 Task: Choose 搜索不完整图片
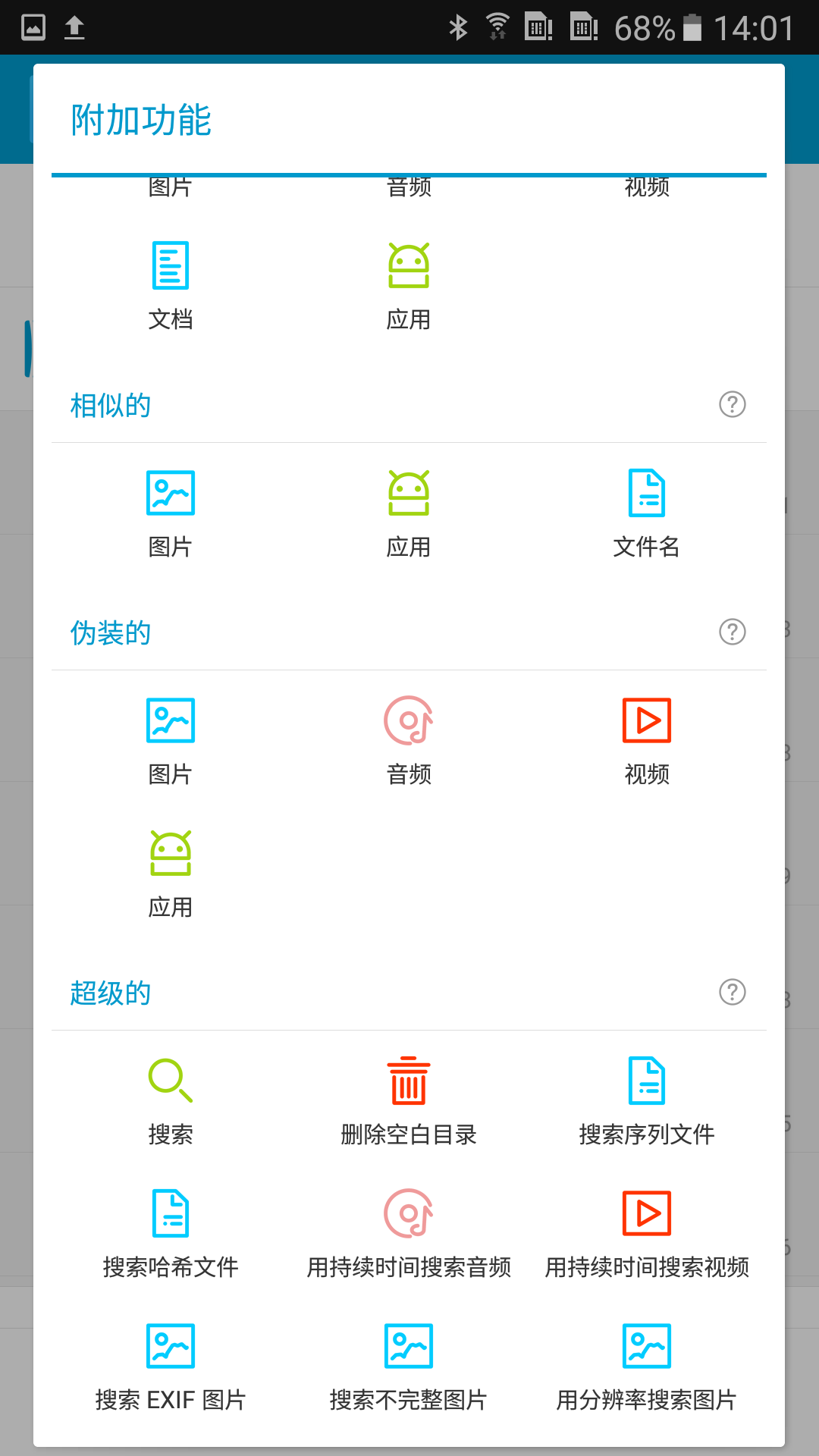[x=409, y=1365]
